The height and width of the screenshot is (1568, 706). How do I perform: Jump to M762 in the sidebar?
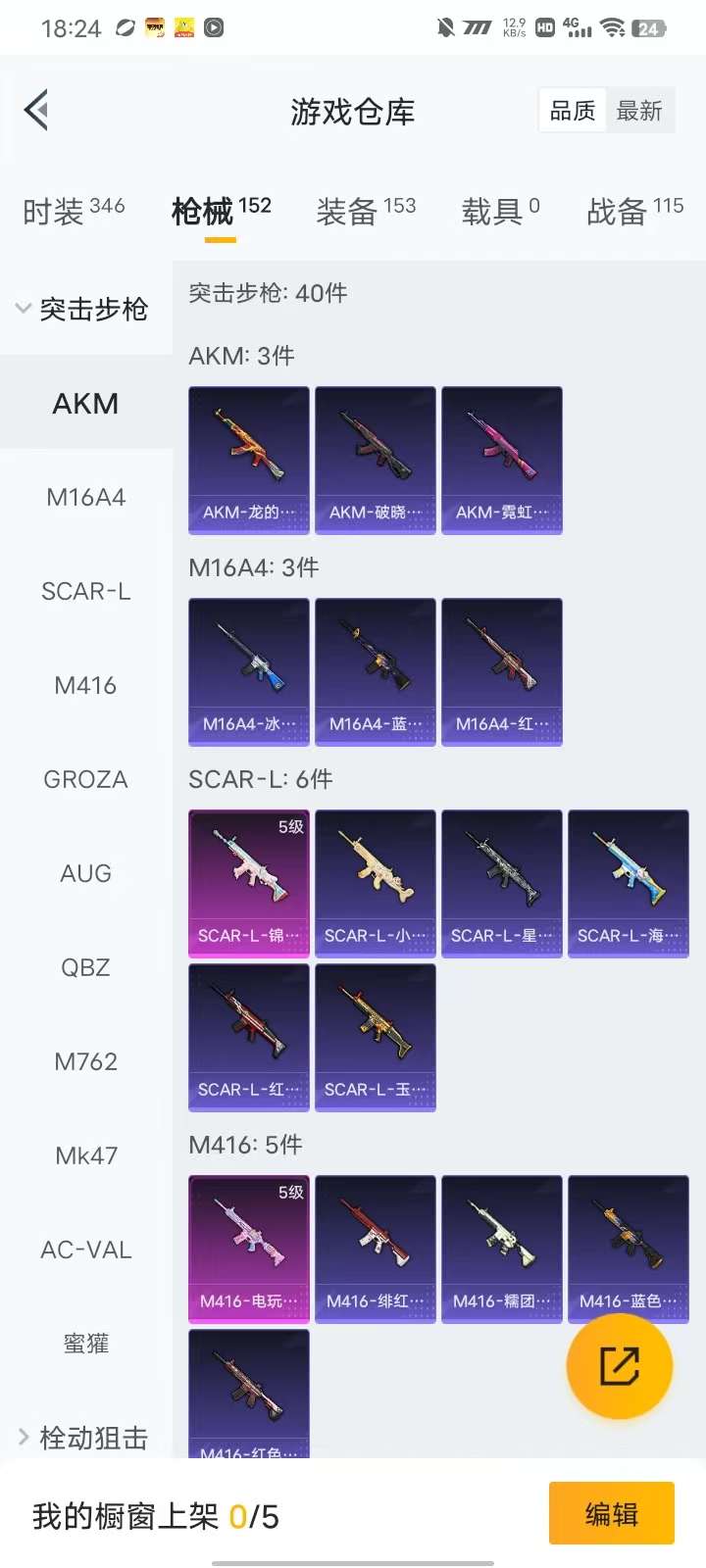tap(86, 1061)
